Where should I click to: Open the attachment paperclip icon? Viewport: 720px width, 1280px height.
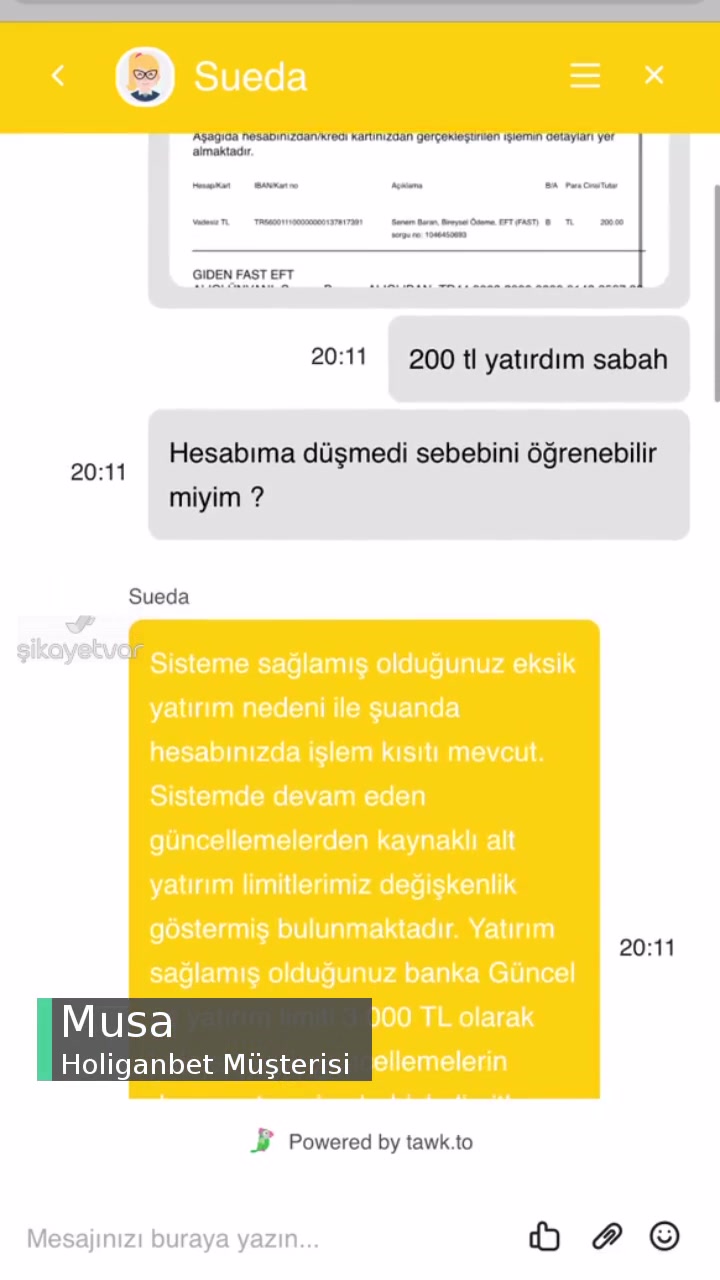click(x=607, y=1237)
